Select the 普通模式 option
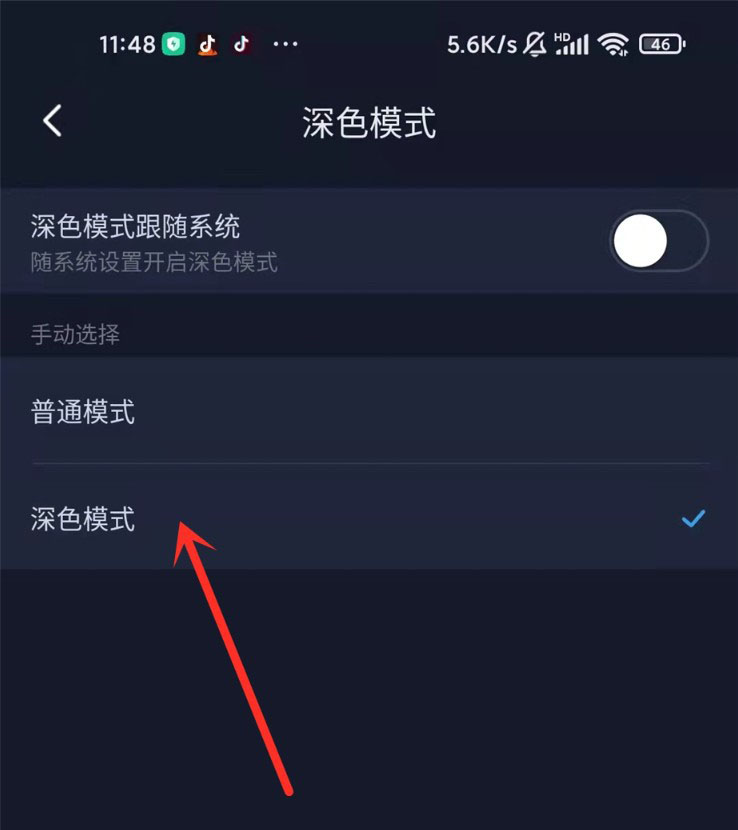This screenshot has height=830, width=738. coord(83,412)
